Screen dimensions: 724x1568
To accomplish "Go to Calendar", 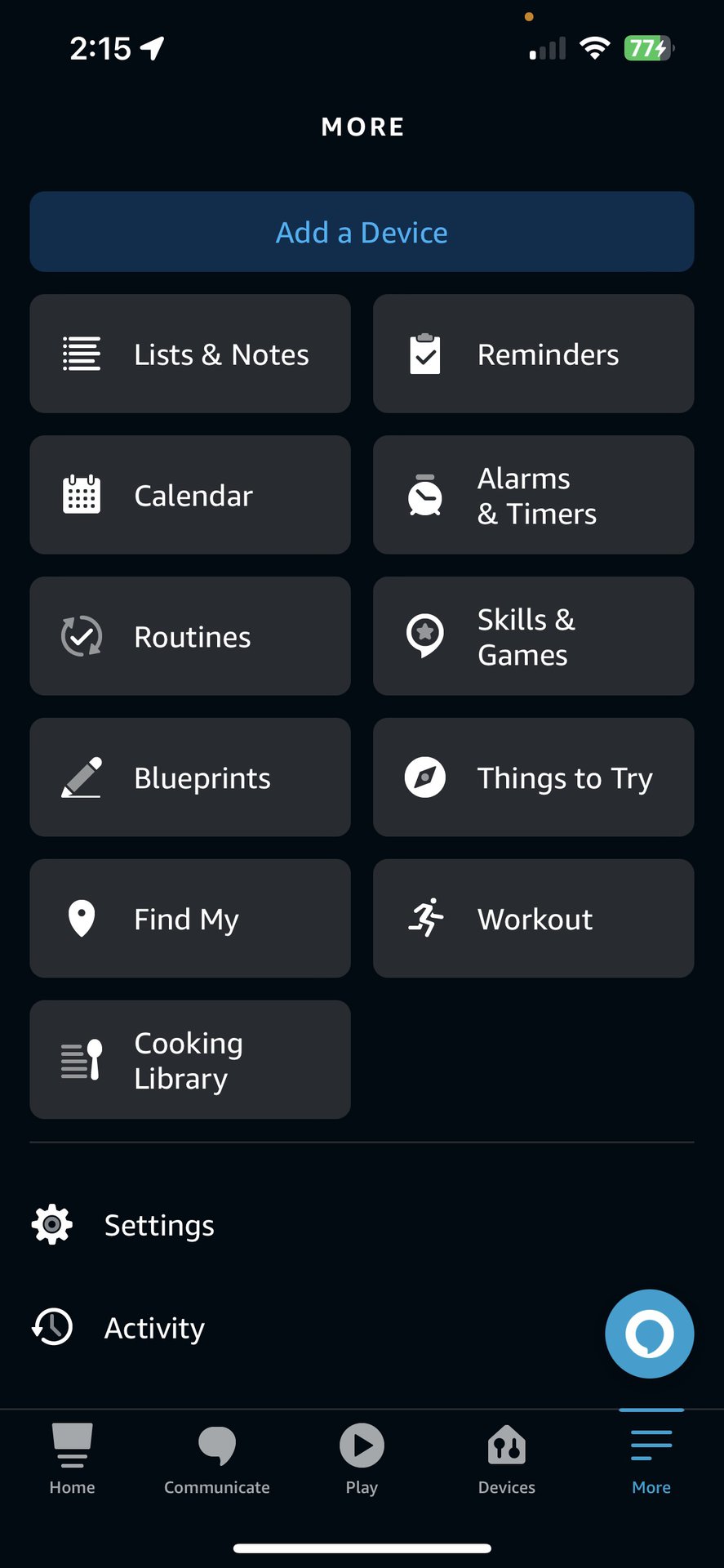I will [x=190, y=495].
